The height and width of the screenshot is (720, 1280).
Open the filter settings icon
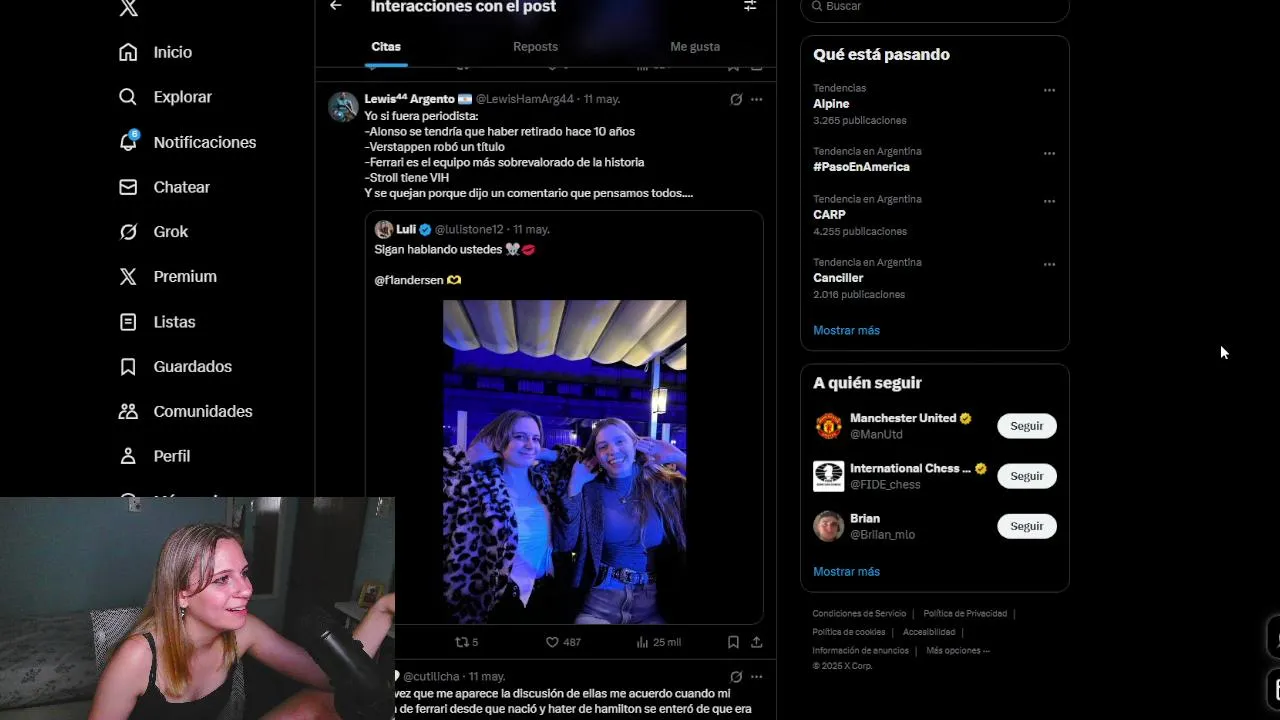click(750, 6)
